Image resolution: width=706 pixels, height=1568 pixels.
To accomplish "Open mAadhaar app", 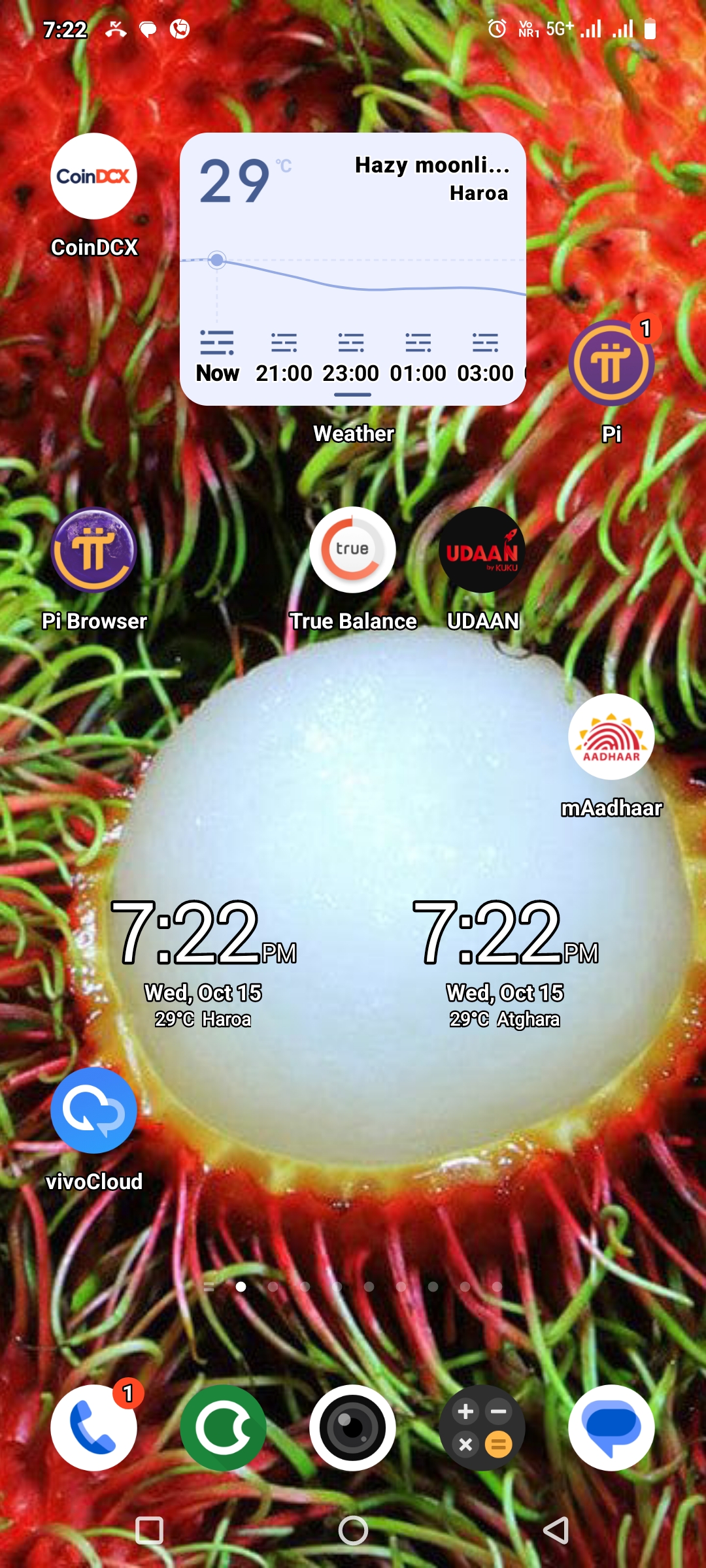I will (611, 737).
